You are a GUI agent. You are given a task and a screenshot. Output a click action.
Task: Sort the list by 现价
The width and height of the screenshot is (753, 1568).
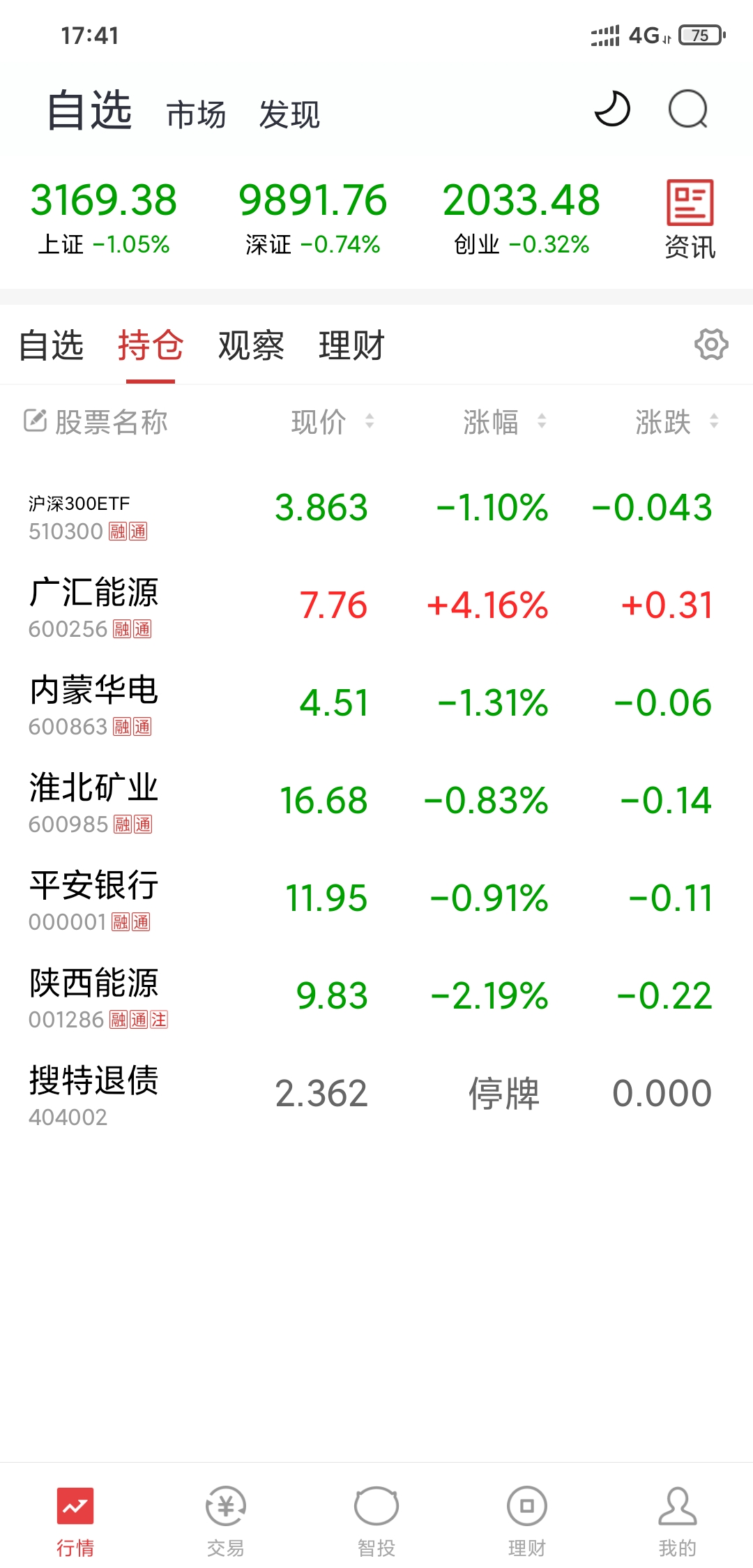[x=333, y=422]
